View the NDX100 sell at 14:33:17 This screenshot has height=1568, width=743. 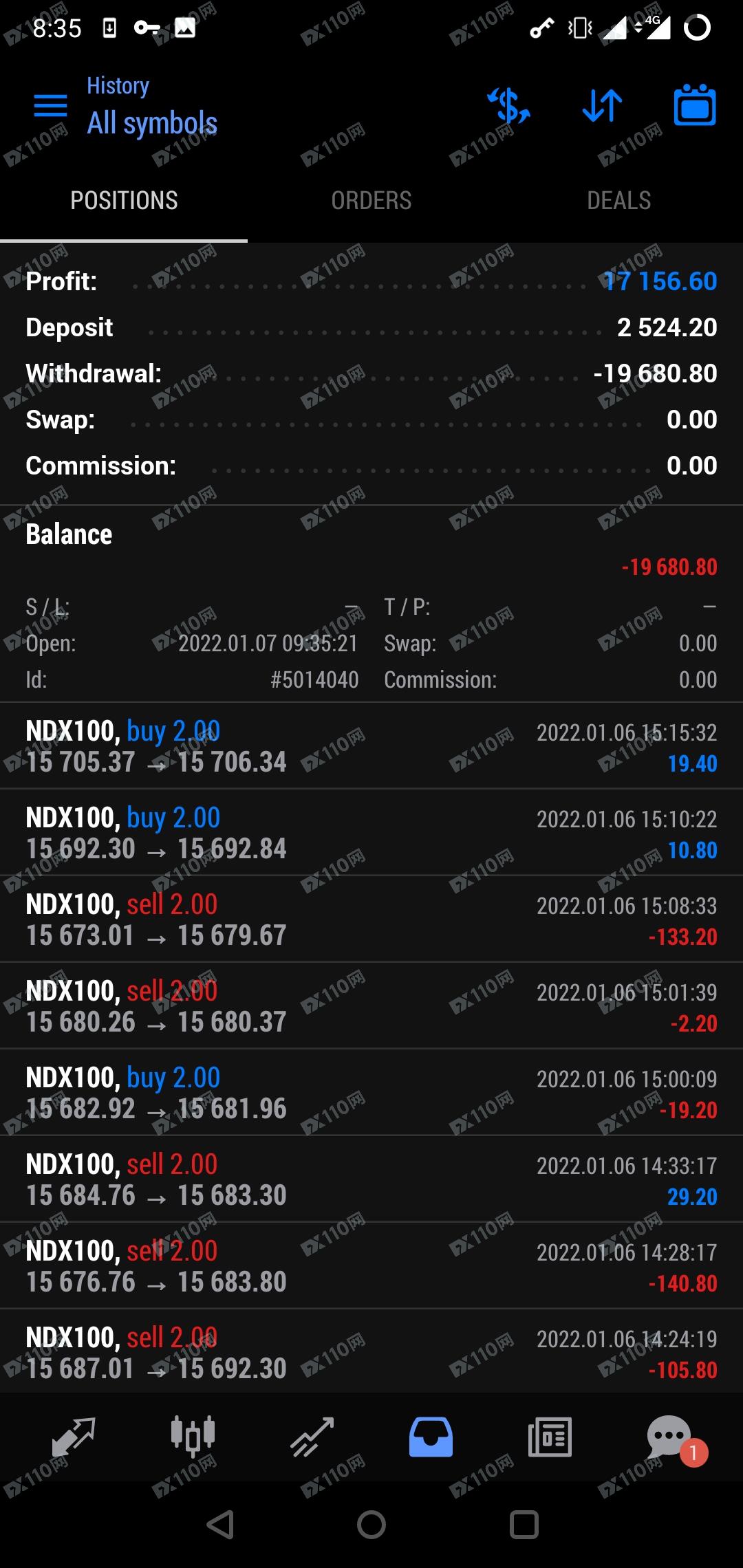371,1179
